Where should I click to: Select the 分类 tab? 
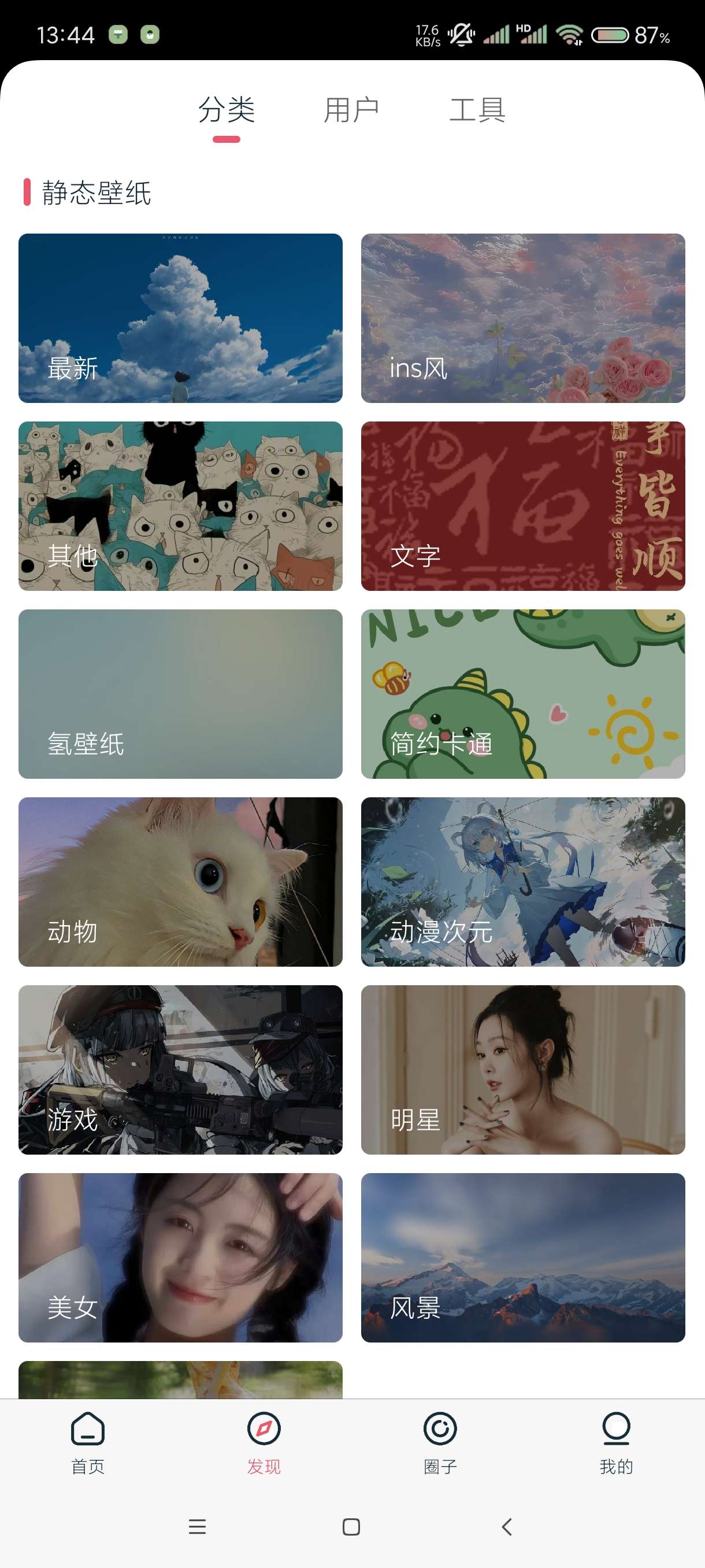tap(227, 110)
